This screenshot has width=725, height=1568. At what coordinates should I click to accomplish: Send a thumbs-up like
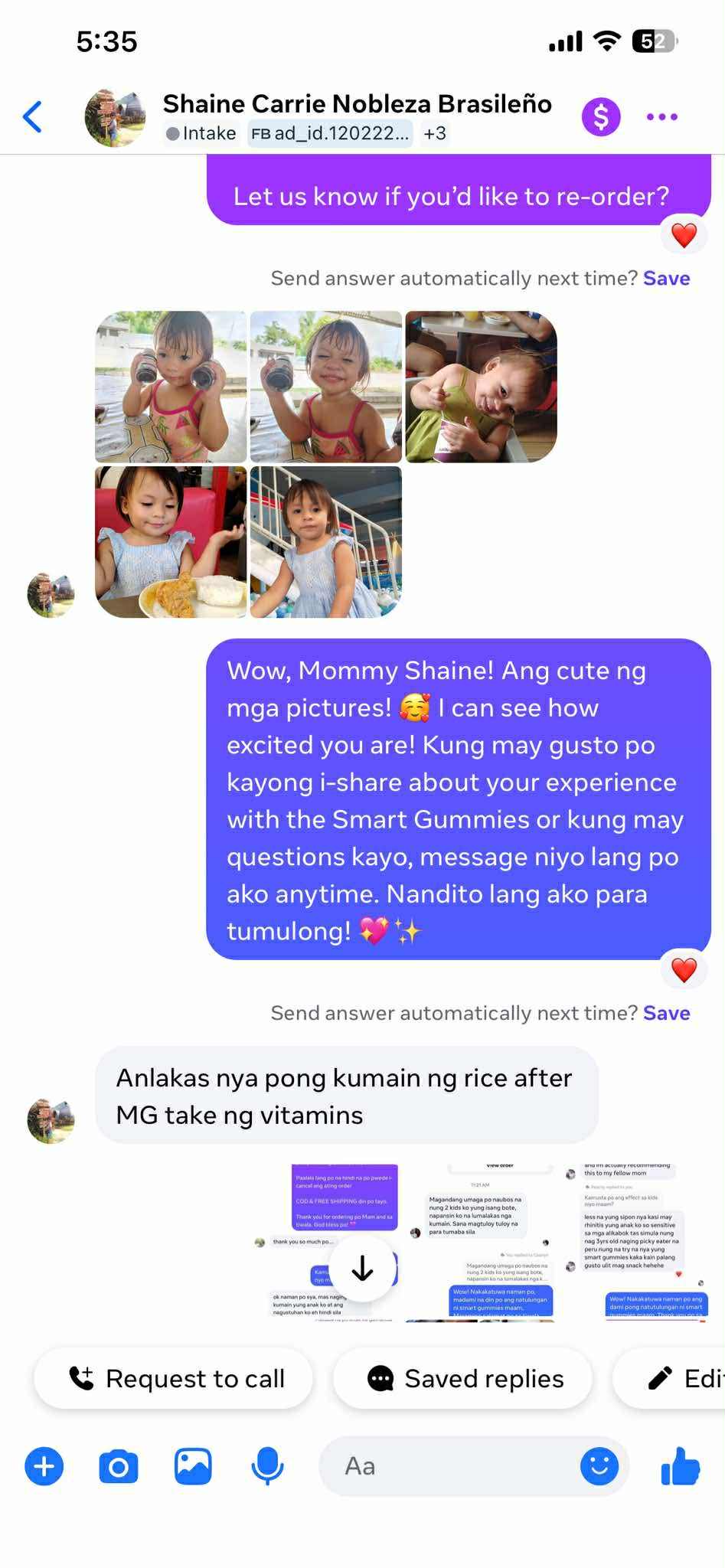pos(680,1466)
